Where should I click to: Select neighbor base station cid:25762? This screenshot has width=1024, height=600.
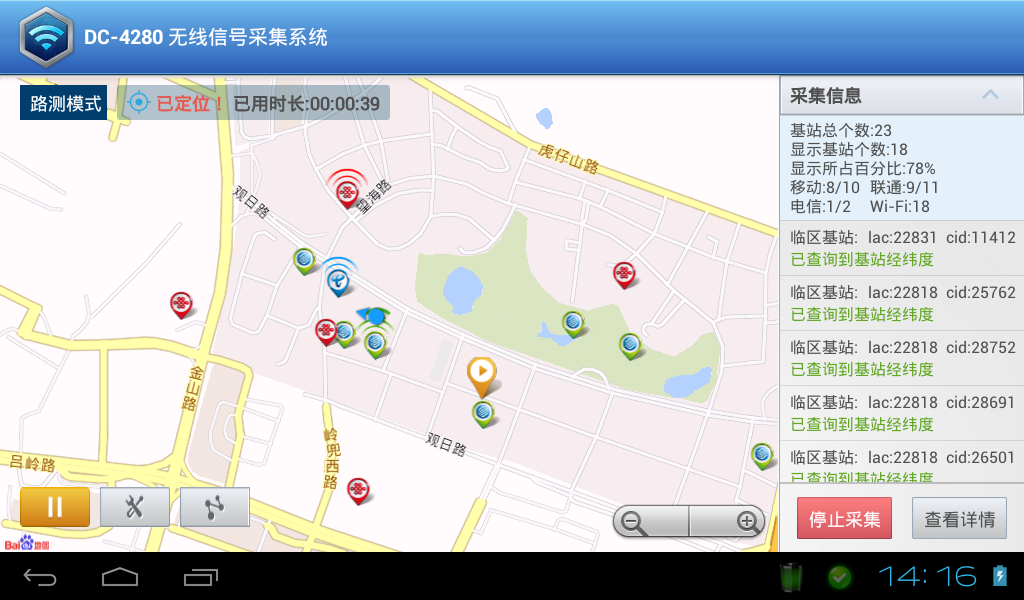tap(902, 303)
